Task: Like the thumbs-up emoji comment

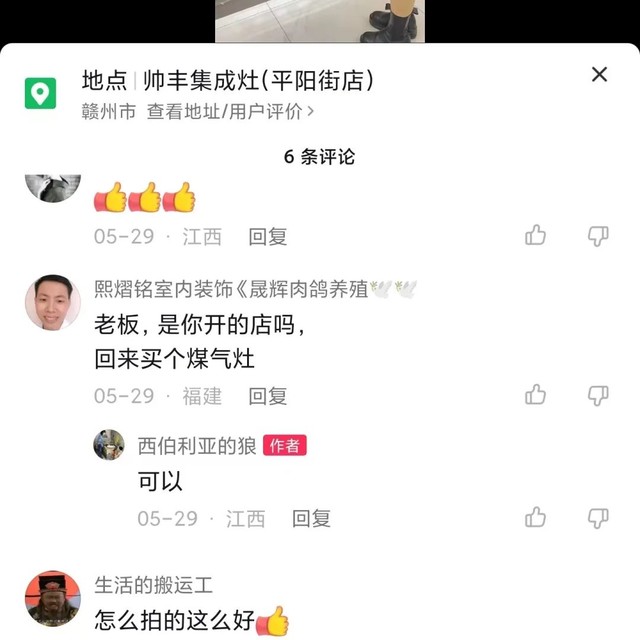Action: tap(536, 236)
